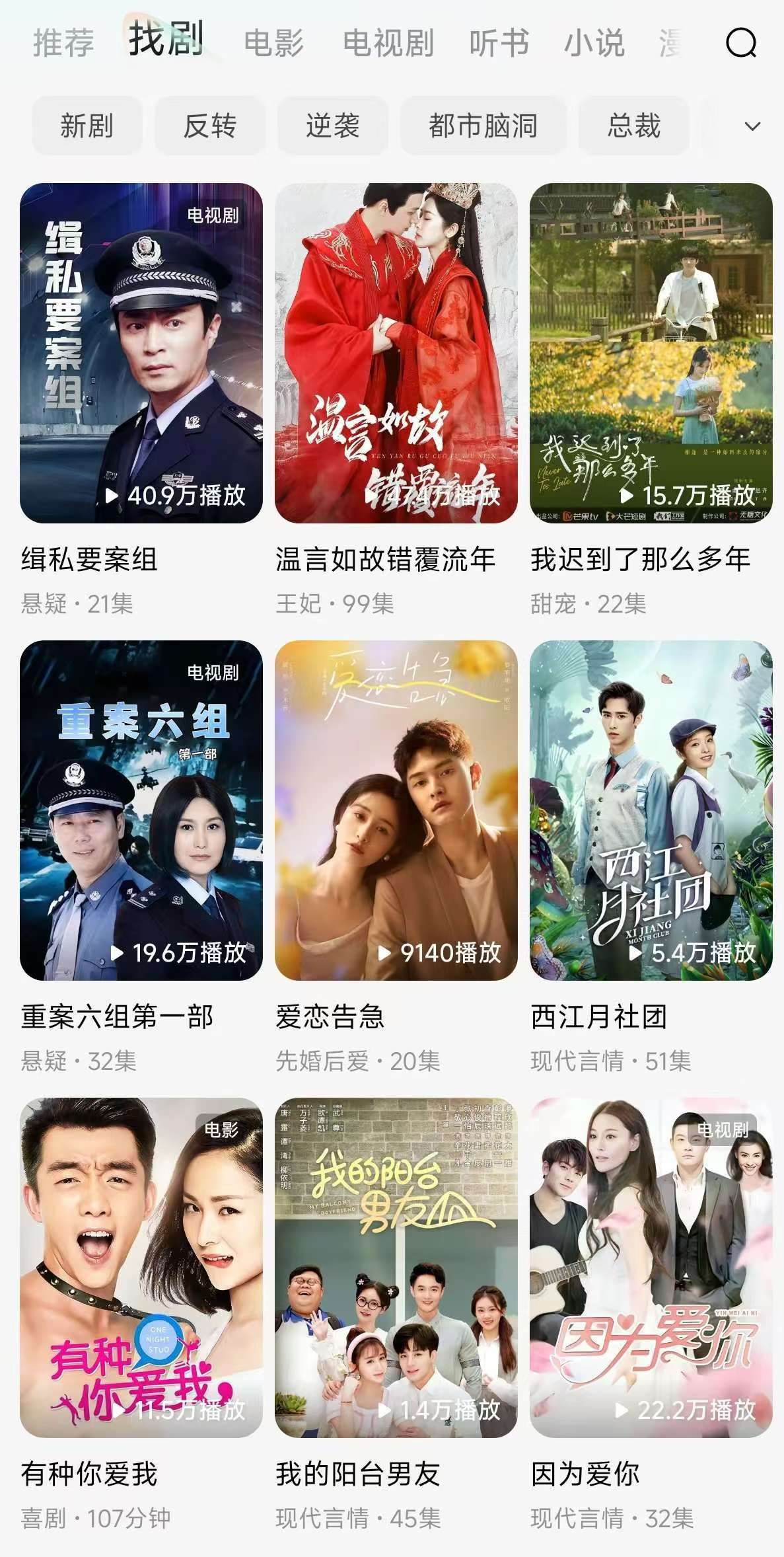Filter by the 反转 chip
This screenshot has height=1557, width=784.
pyautogui.click(x=210, y=126)
